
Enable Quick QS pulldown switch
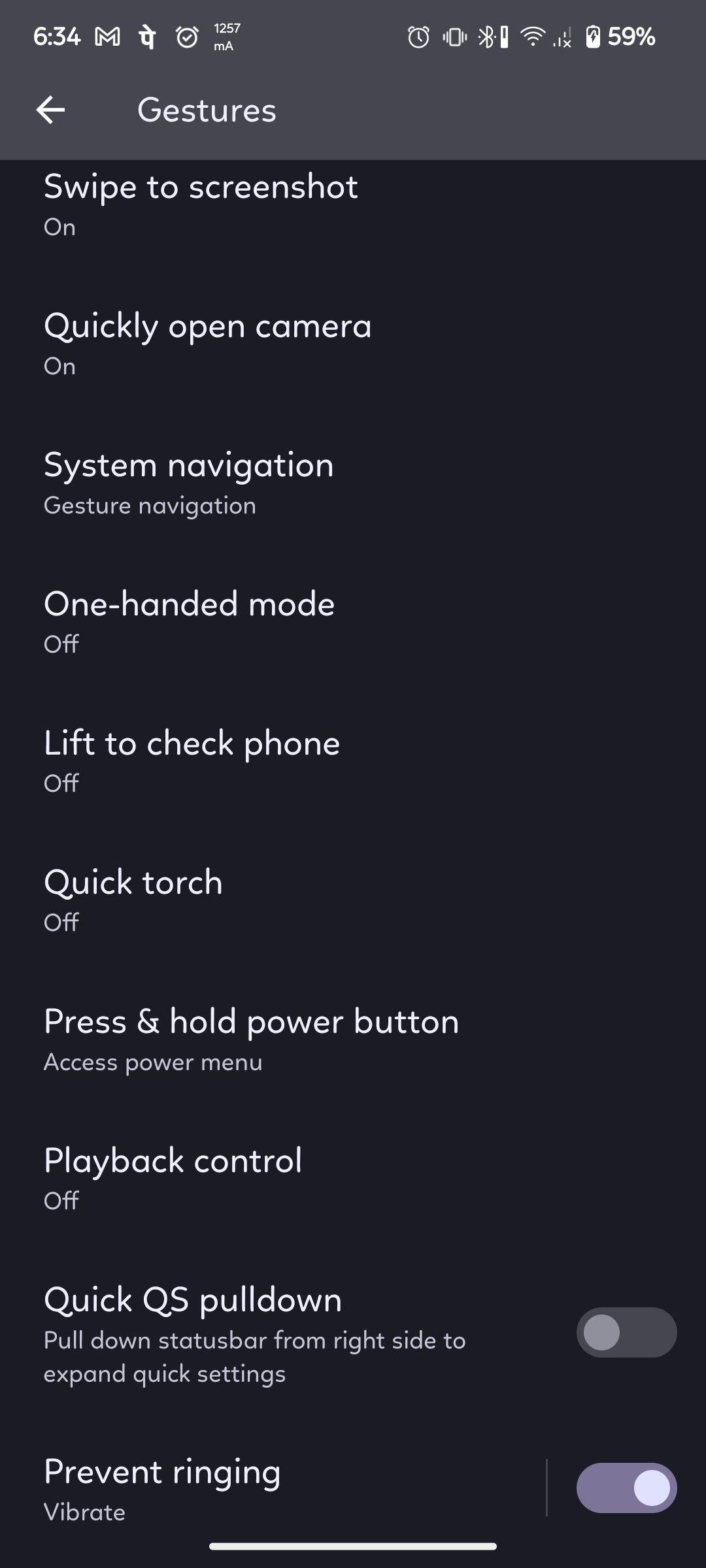(x=626, y=1332)
